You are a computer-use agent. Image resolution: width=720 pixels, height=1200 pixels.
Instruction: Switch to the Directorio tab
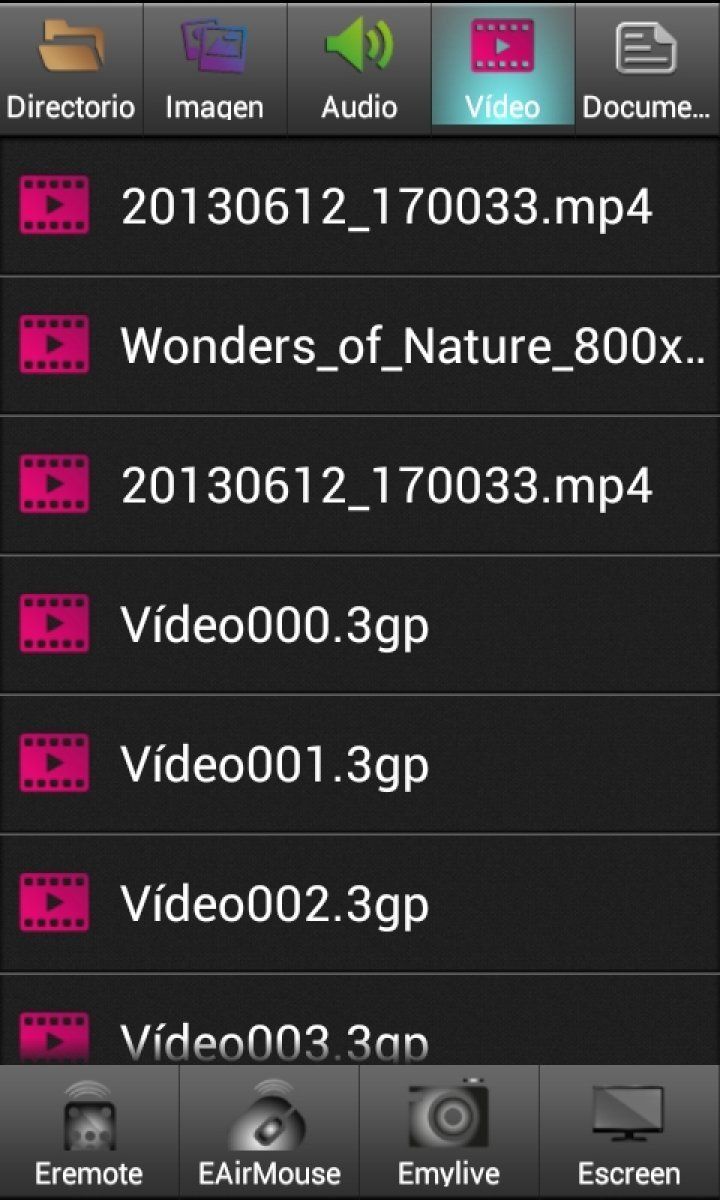tap(71, 68)
